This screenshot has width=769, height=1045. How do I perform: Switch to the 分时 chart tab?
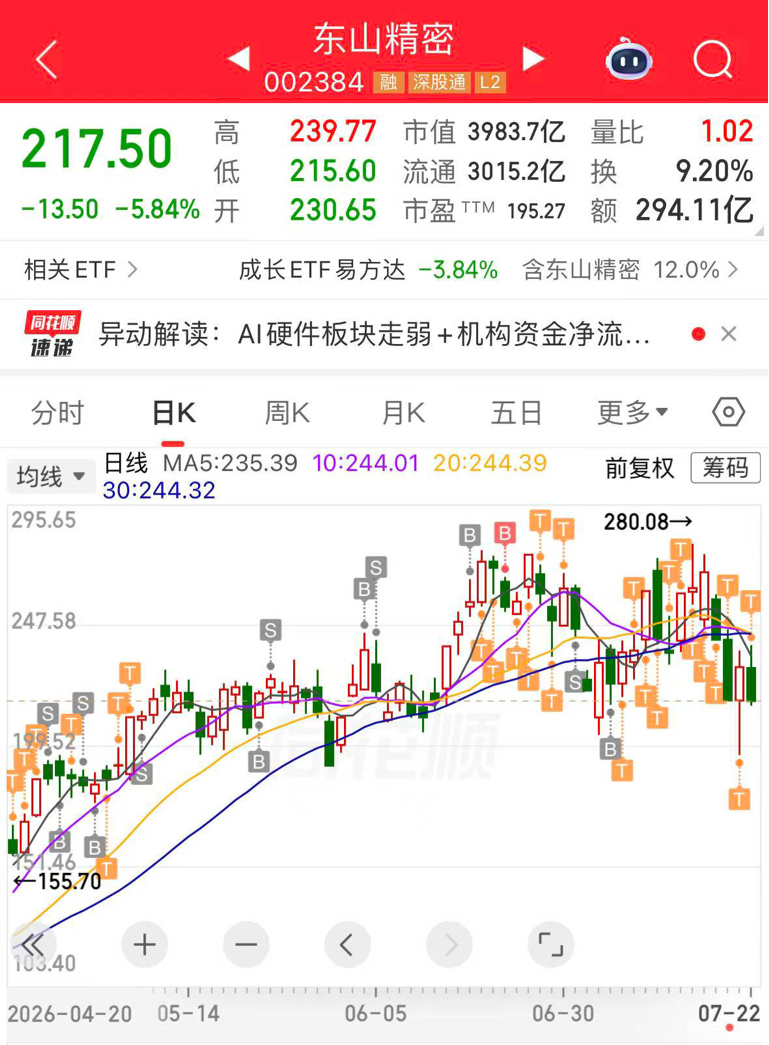click(x=57, y=413)
